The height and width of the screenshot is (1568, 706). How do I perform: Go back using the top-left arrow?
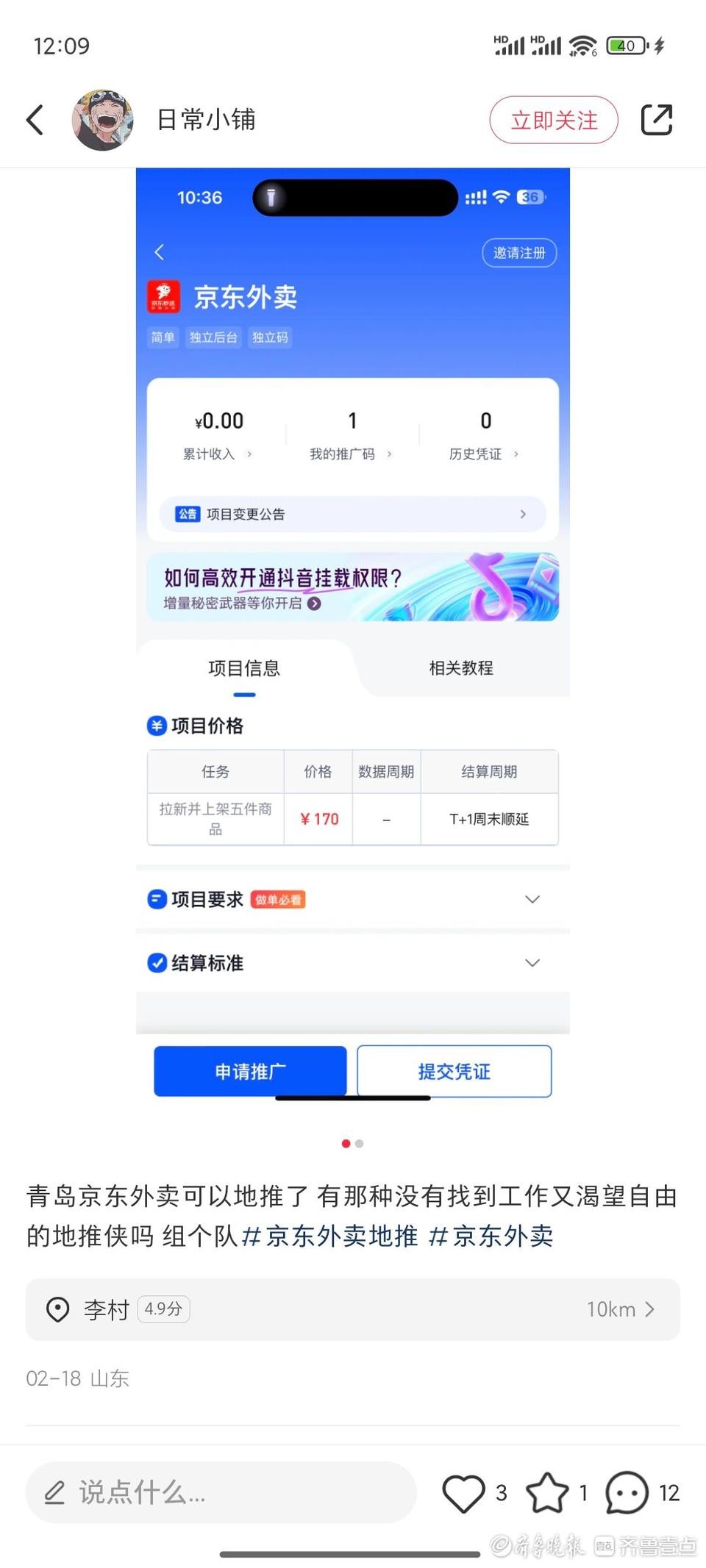pos(35,120)
